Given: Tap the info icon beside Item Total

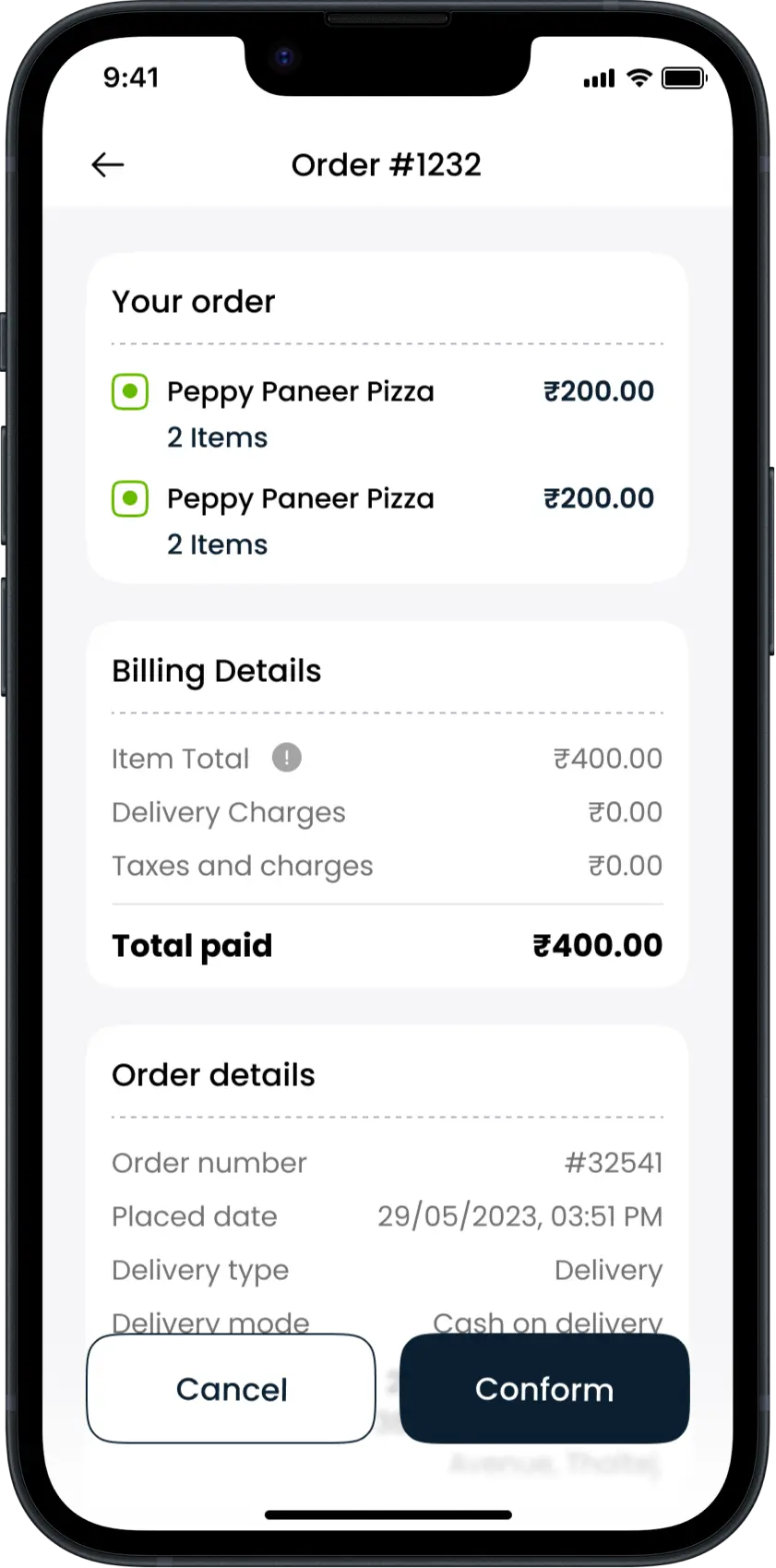Looking at the screenshot, I should click(x=286, y=758).
